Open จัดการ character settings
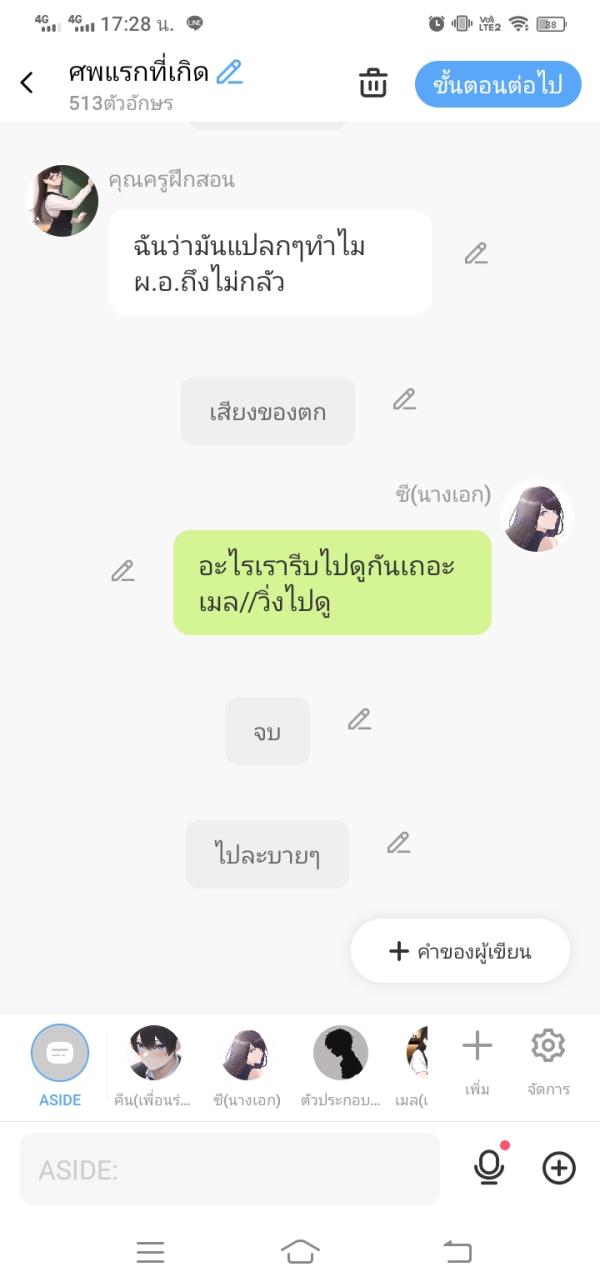This screenshot has height=1287, width=600. point(548,1060)
